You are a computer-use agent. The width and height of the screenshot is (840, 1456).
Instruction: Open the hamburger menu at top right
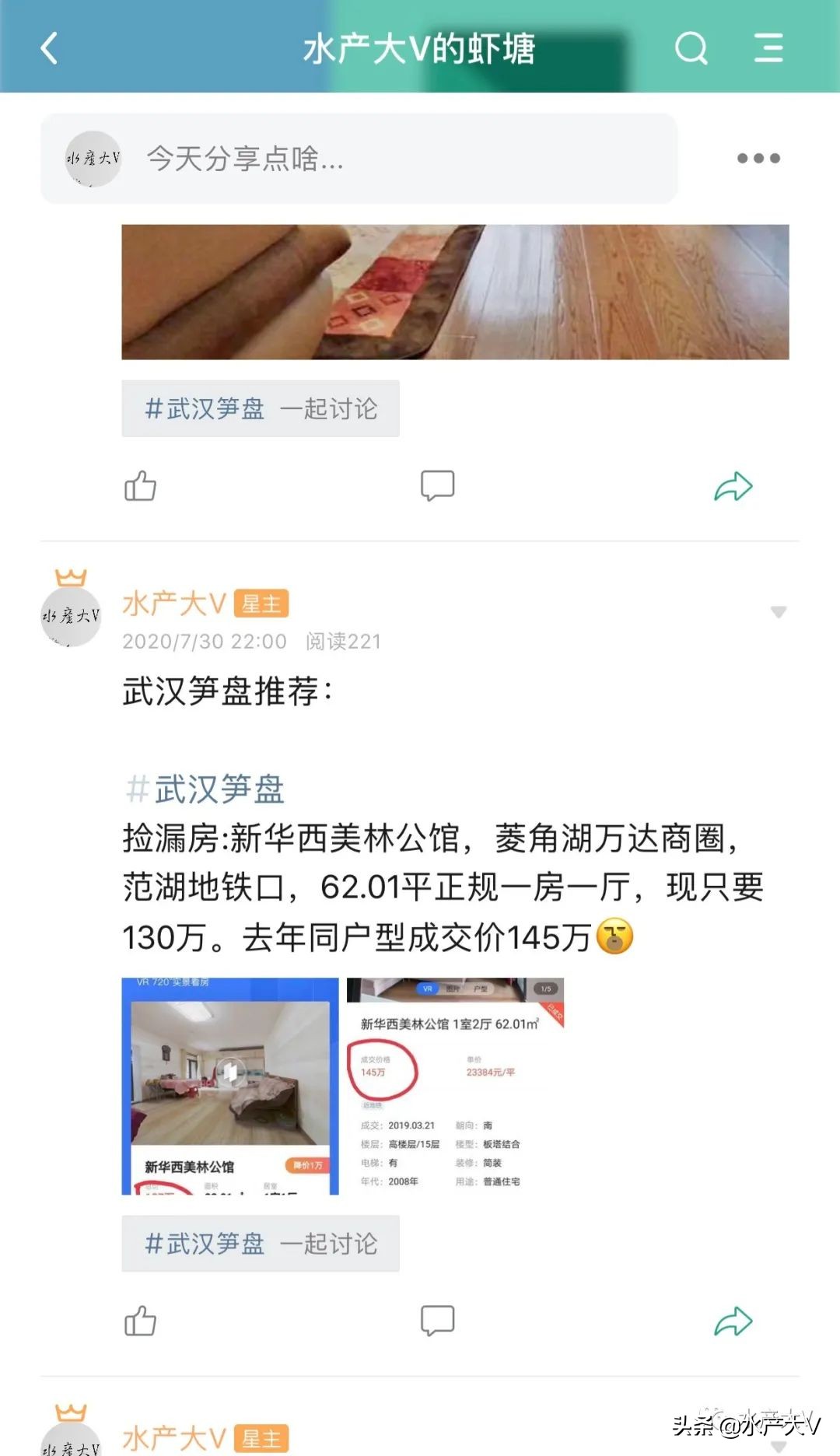pos(768,48)
